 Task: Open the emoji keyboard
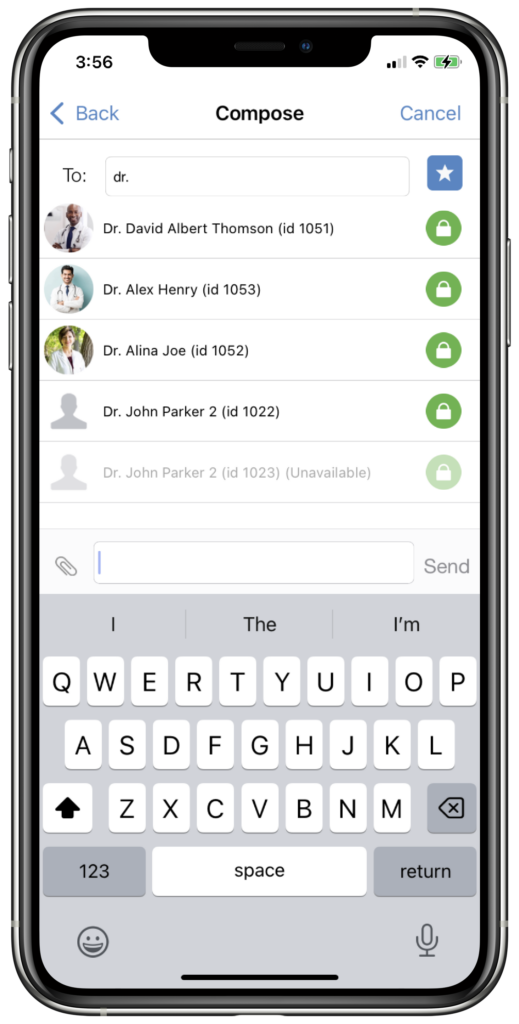pos(93,942)
